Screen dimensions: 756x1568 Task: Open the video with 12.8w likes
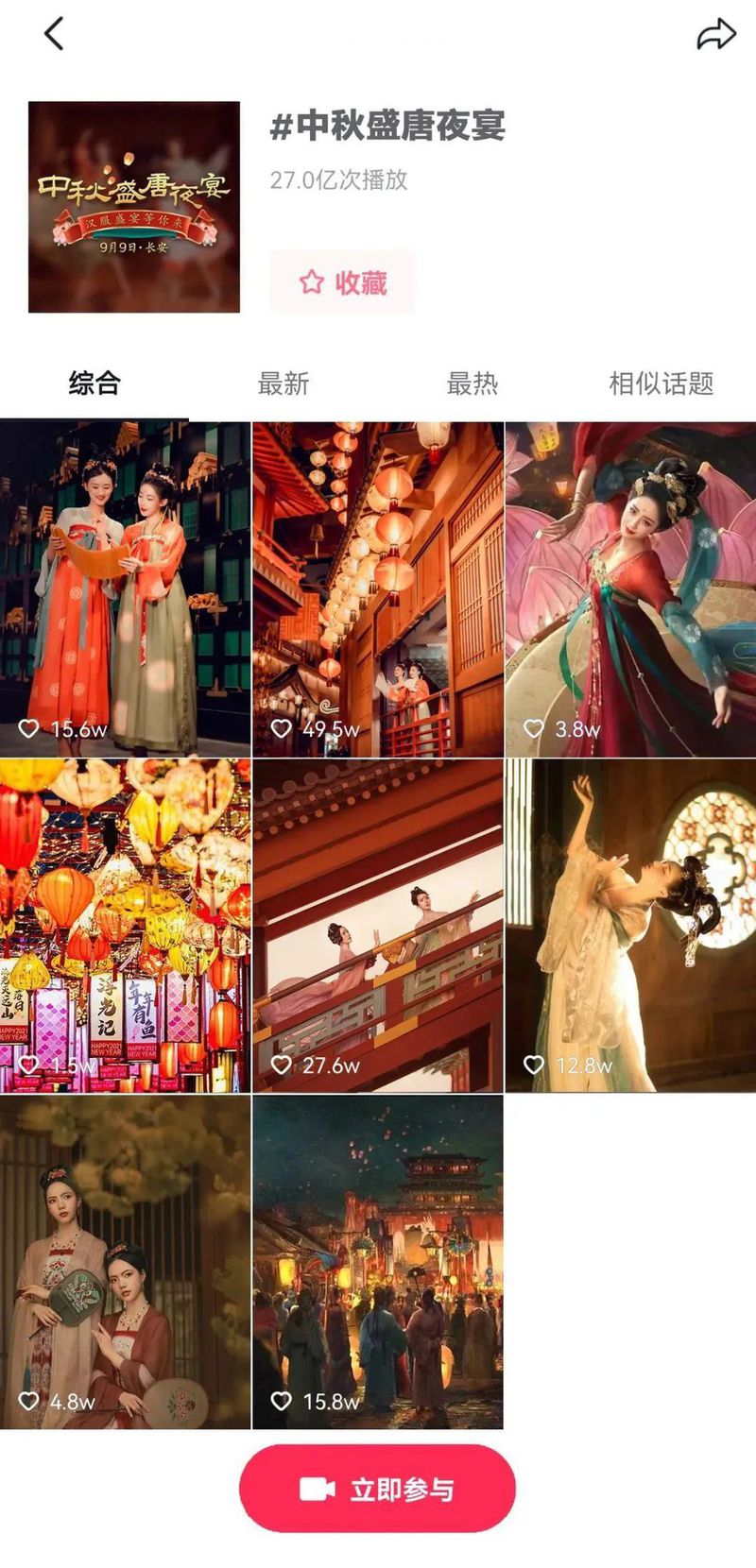coord(630,926)
